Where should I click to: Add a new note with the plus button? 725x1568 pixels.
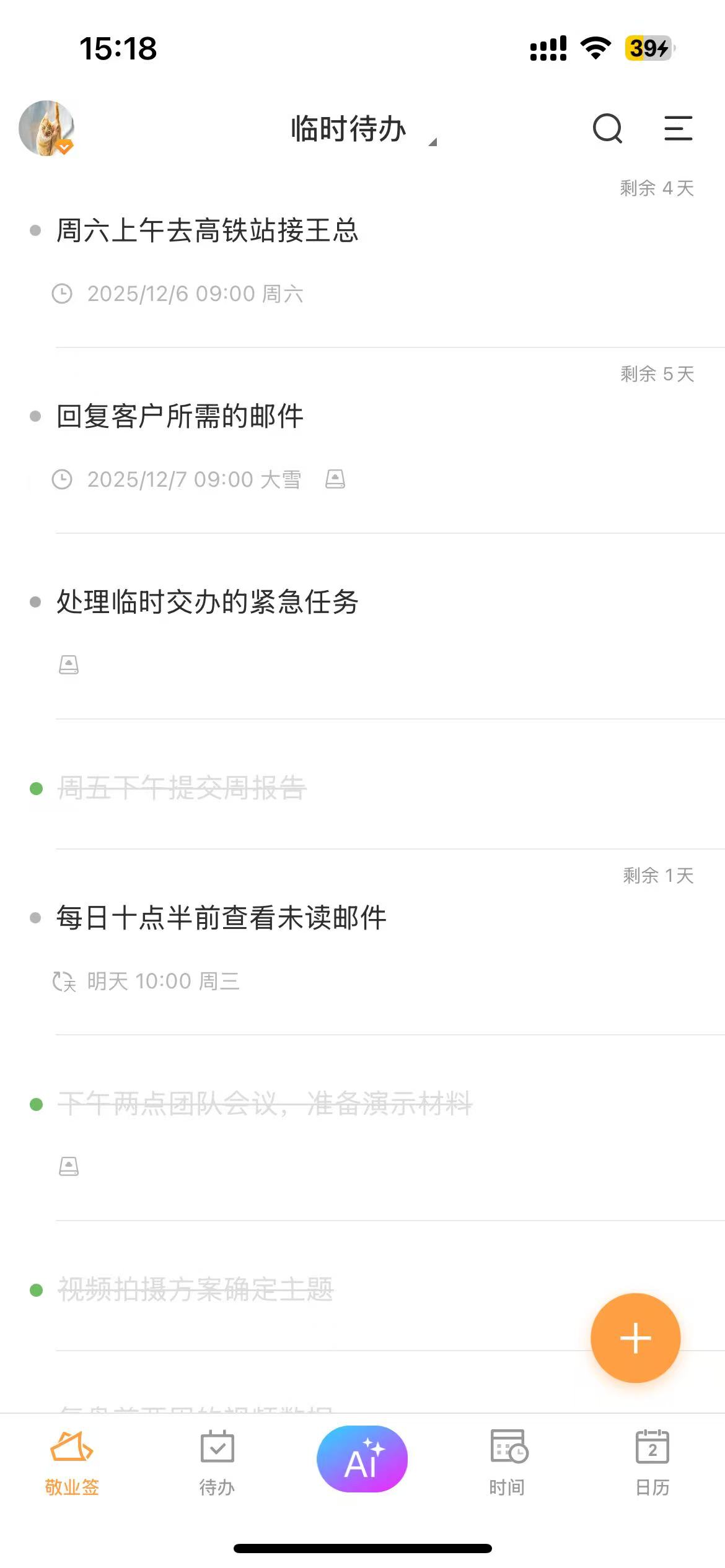coord(635,1338)
